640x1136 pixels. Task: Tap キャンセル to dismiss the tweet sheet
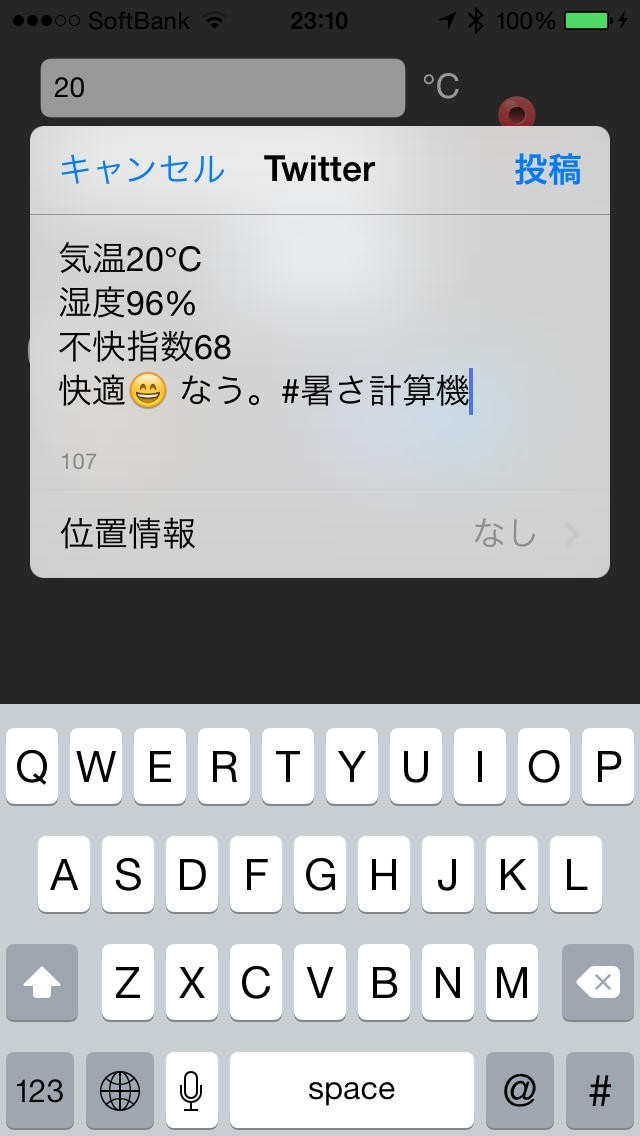(x=142, y=169)
